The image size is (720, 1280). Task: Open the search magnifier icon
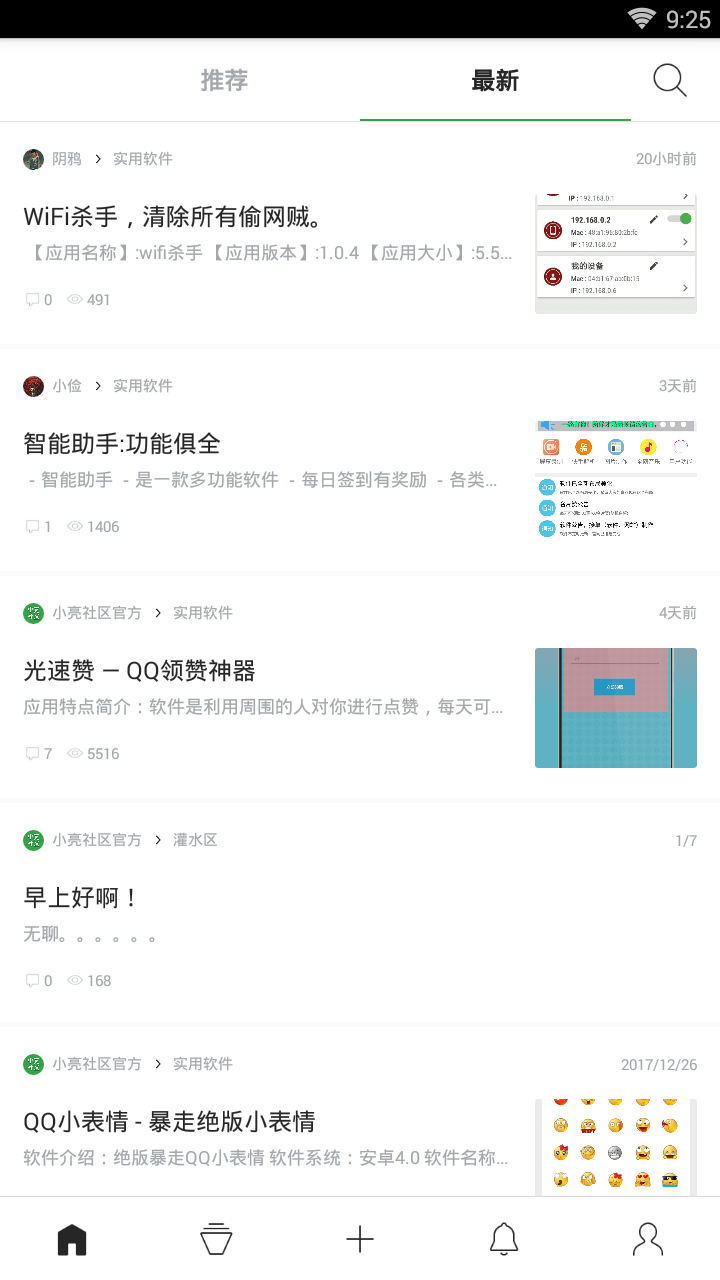pos(670,80)
